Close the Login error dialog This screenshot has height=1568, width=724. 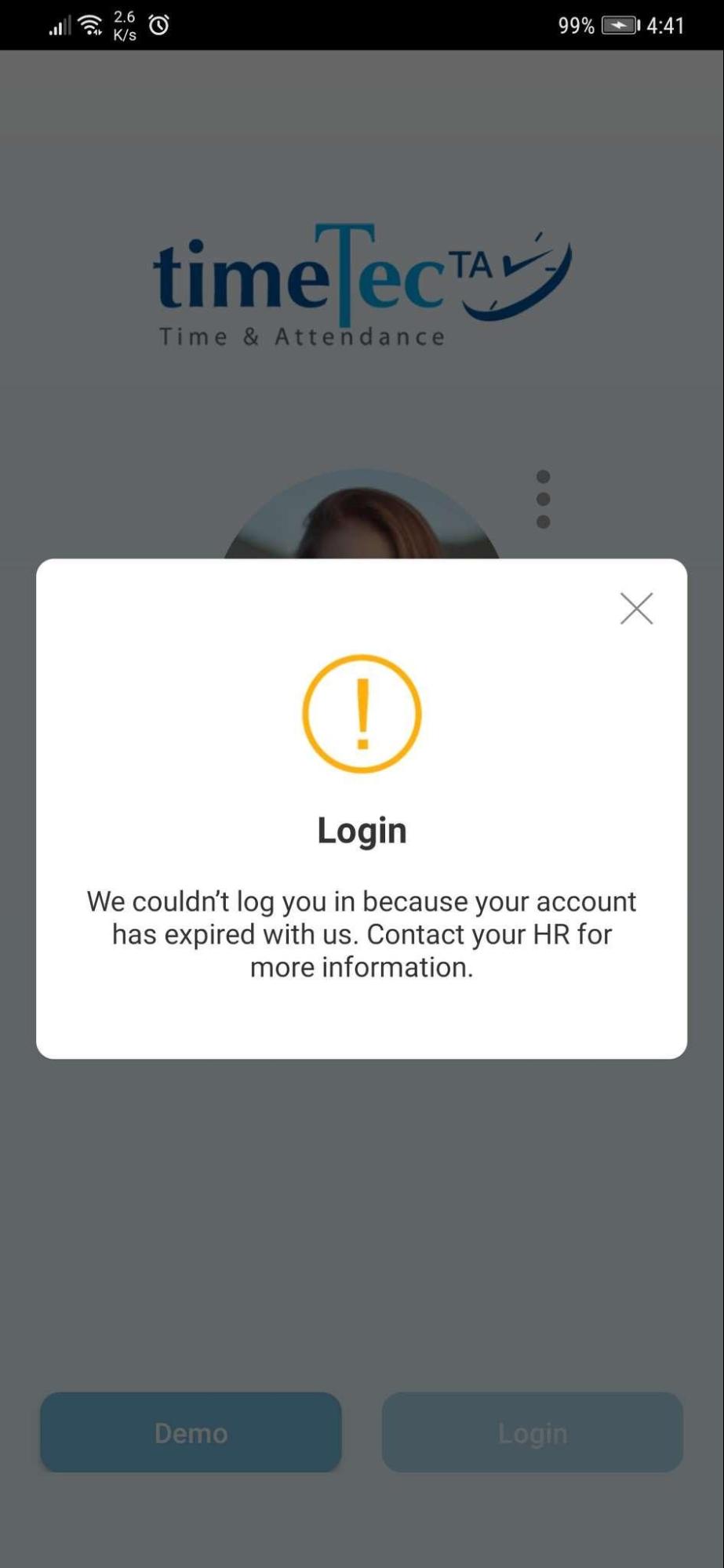pos(636,609)
